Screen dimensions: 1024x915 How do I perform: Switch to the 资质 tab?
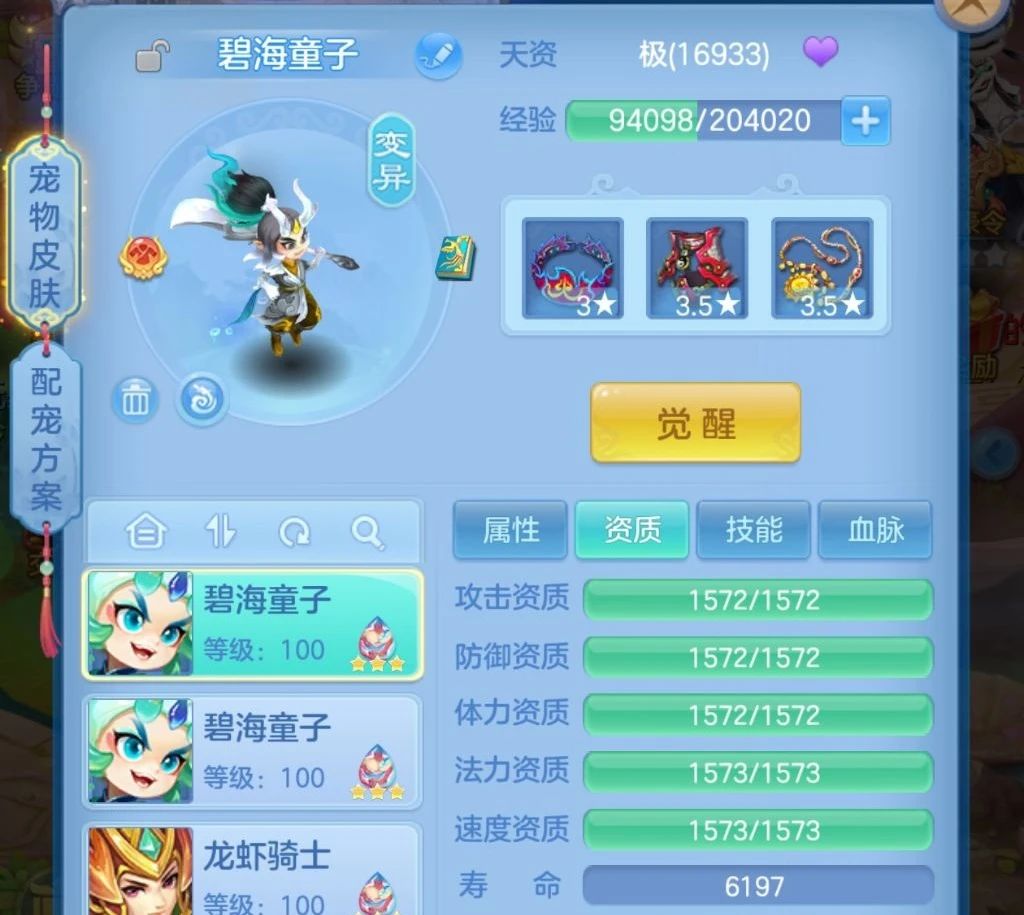632,530
